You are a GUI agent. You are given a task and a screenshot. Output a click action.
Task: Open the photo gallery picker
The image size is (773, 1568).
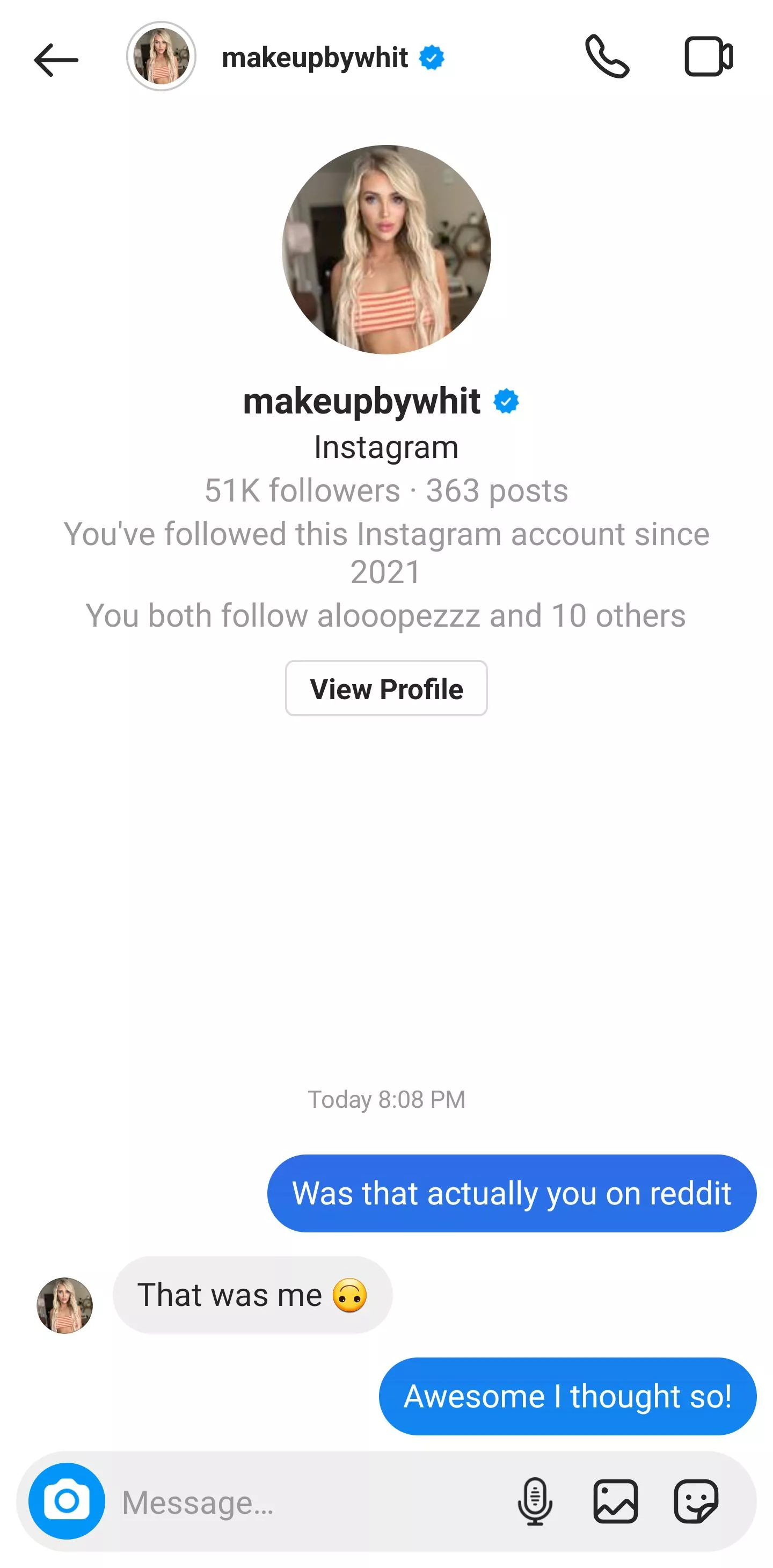click(615, 1501)
